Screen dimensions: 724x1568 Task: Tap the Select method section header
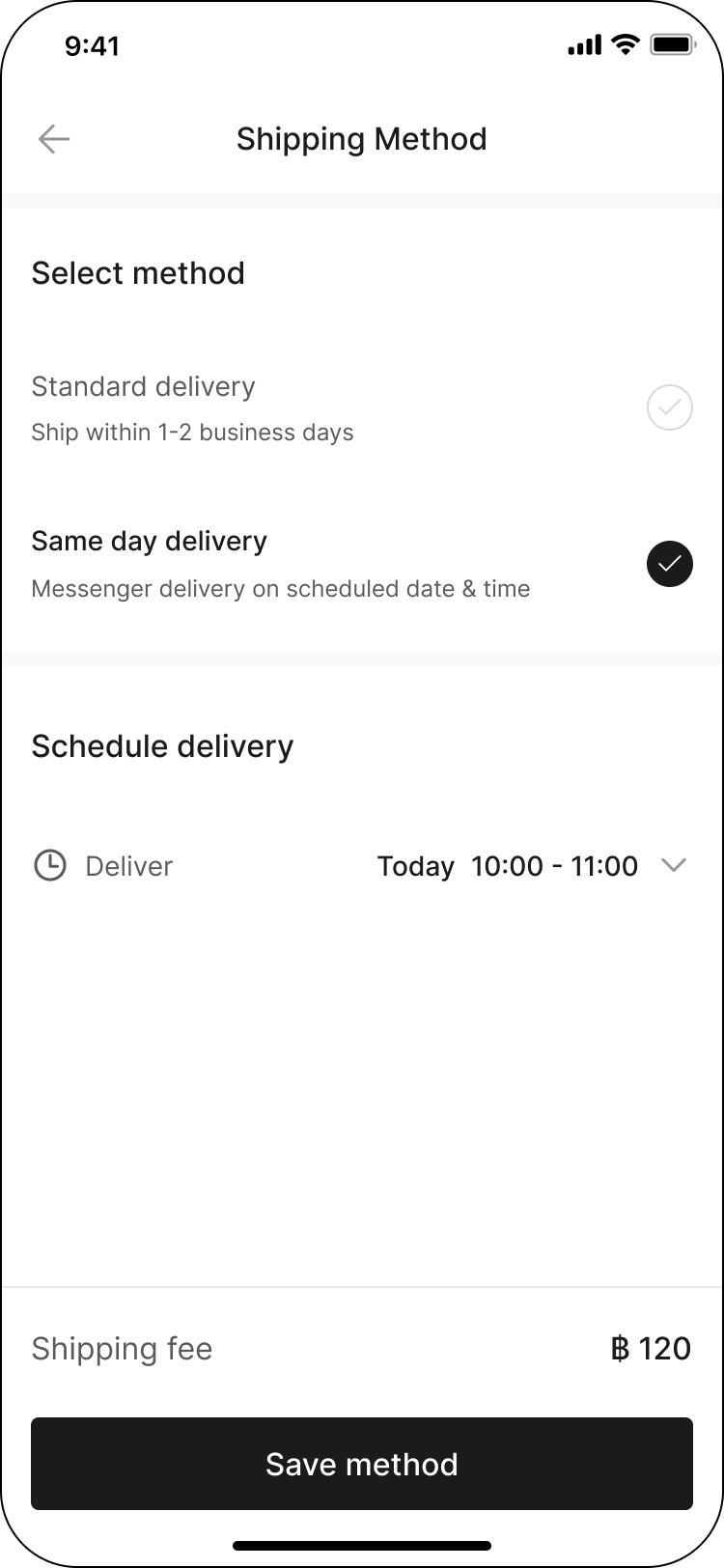(138, 272)
